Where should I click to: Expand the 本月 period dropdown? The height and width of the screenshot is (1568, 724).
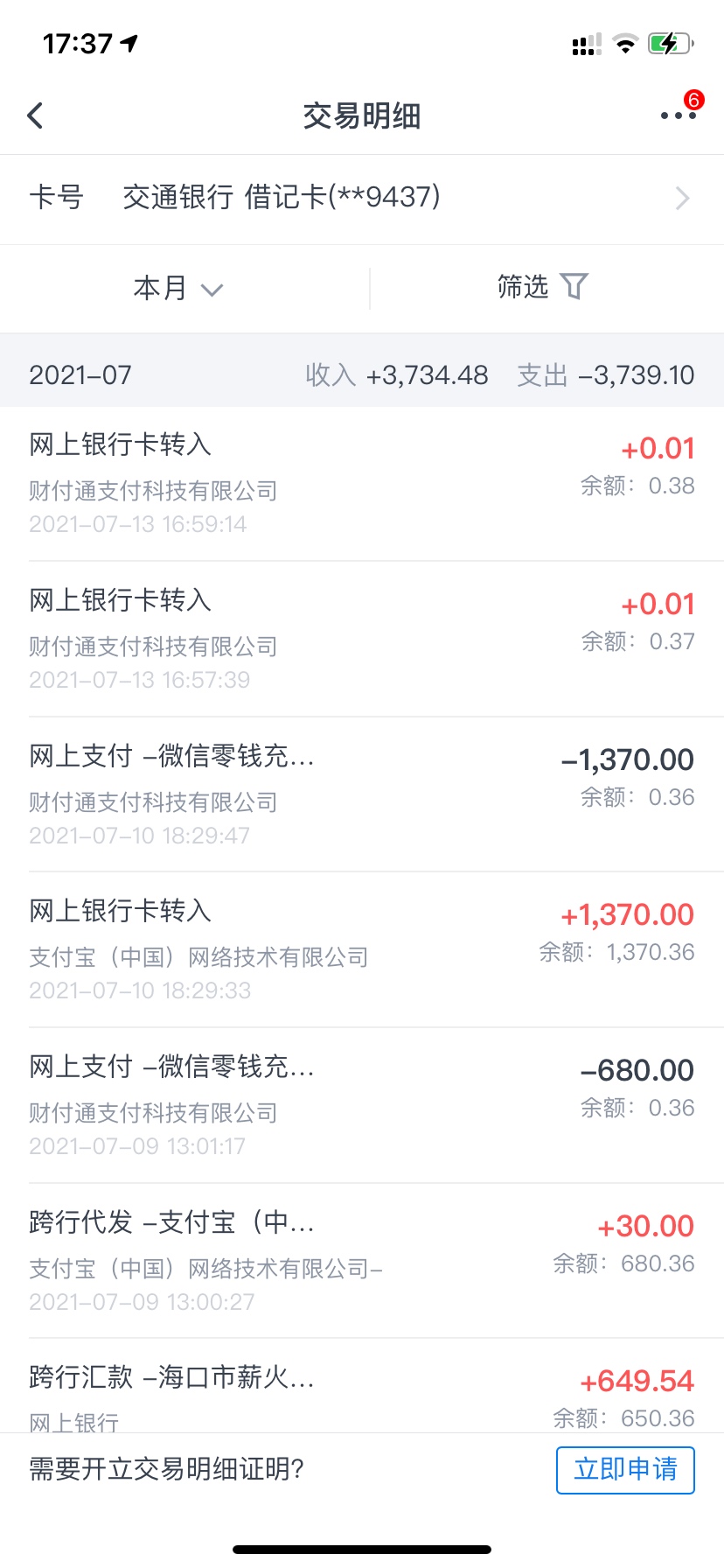click(178, 288)
